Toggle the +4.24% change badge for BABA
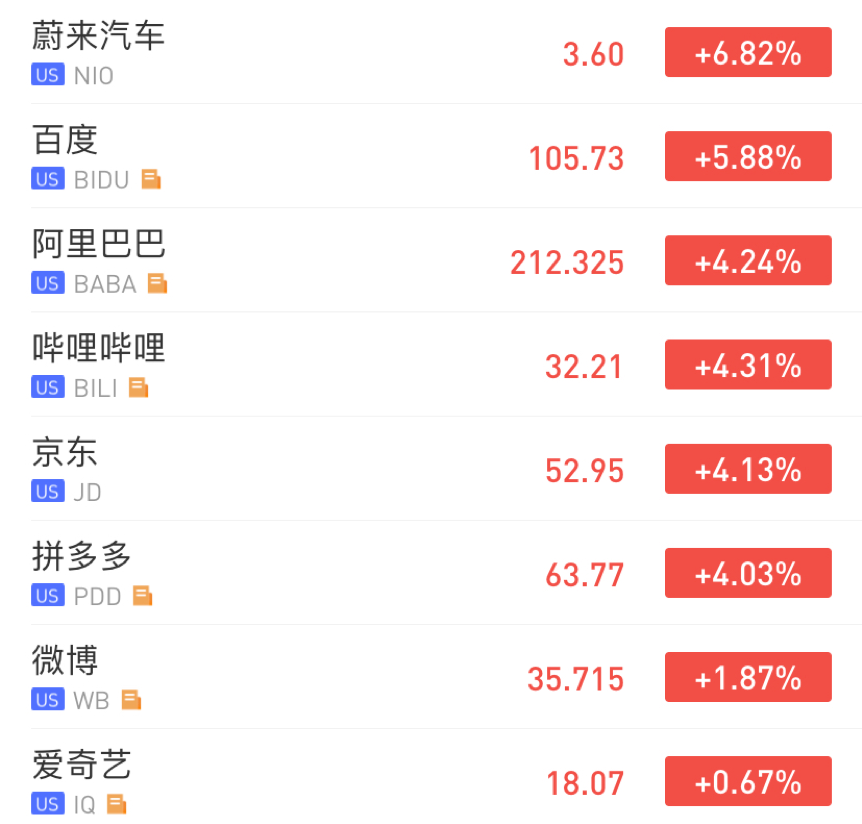The width and height of the screenshot is (862, 824). [748, 261]
